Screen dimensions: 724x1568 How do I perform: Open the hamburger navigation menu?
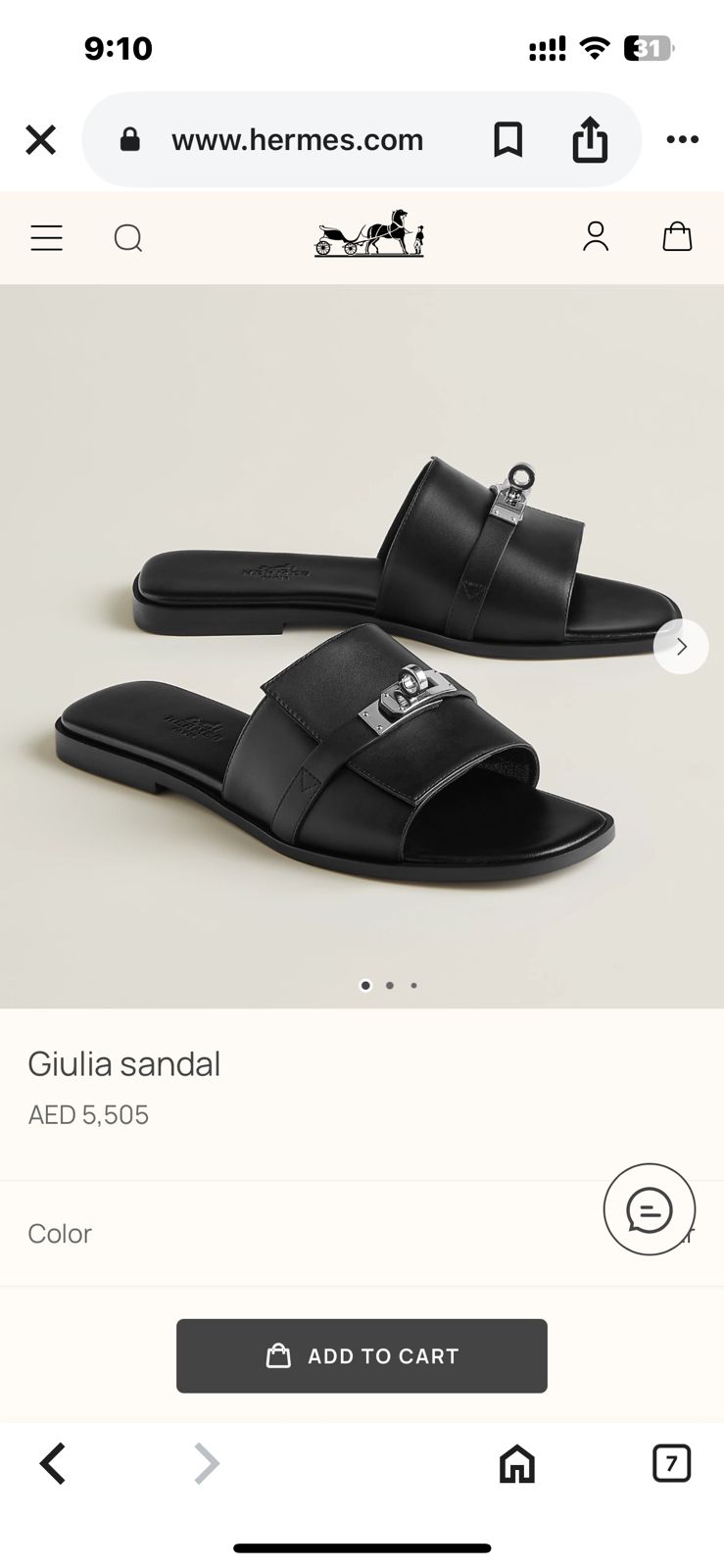click(46, 237)
